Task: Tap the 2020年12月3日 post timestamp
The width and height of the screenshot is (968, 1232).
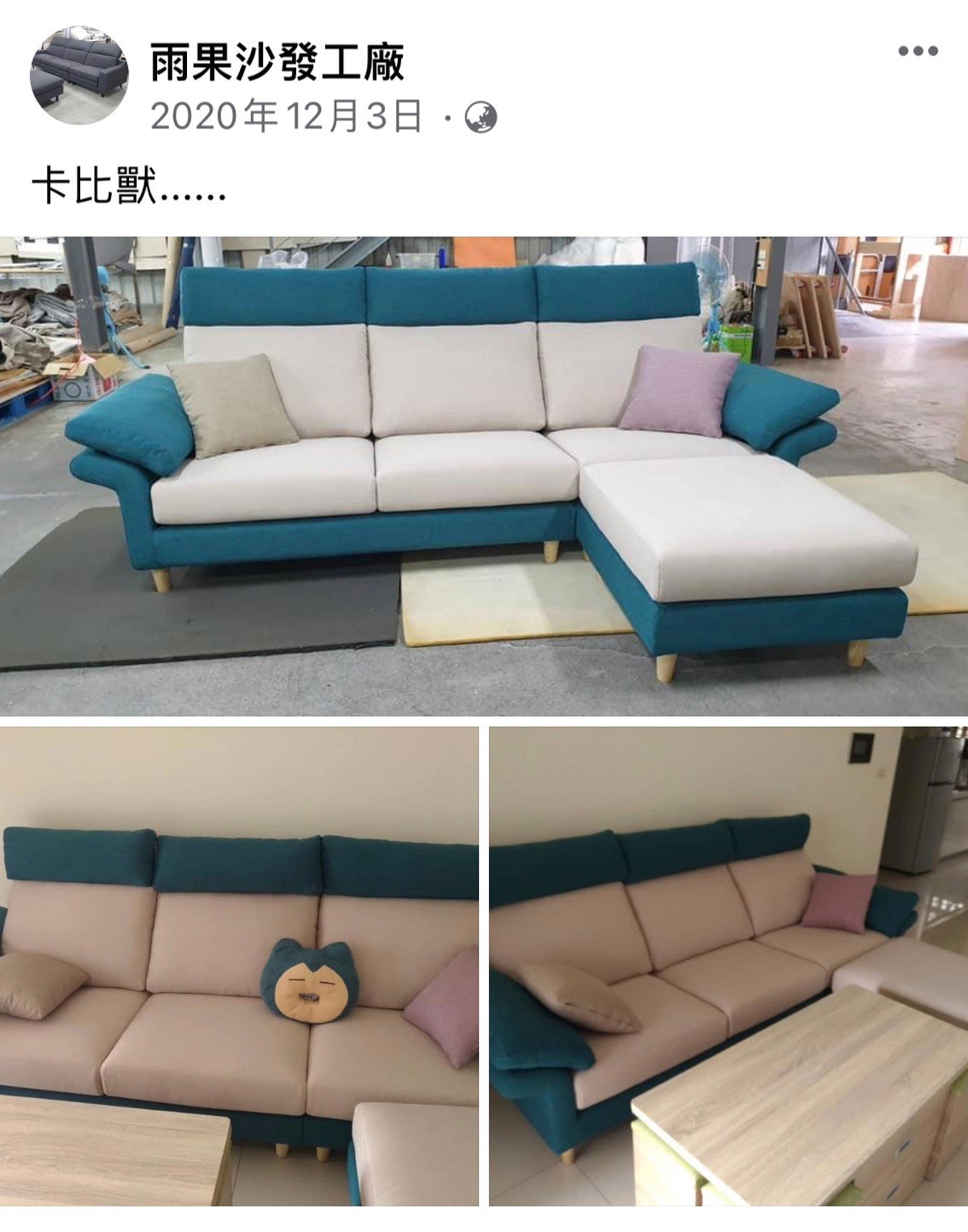Action: 286,116
